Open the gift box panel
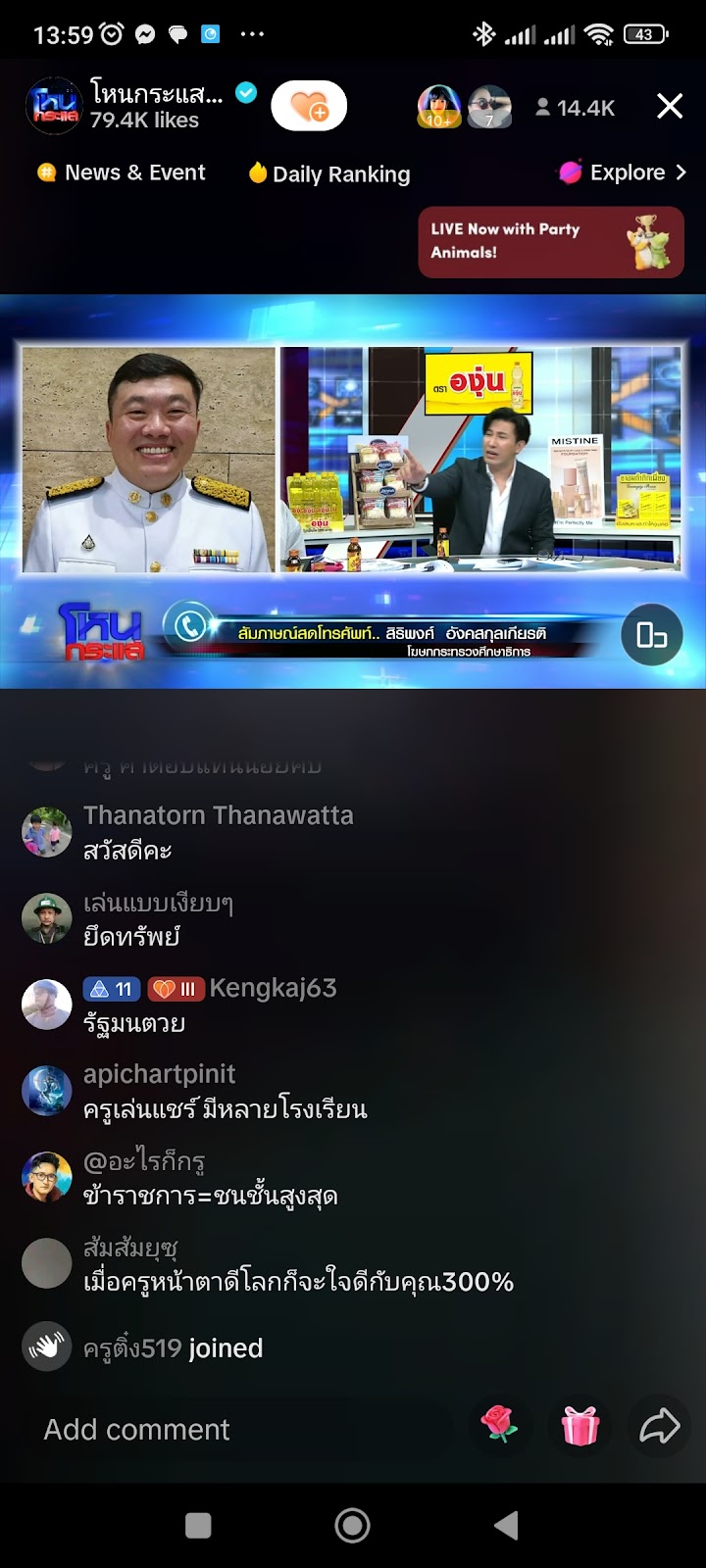Image resolution: width=706 pixels, height=1568 pixels. coord(580,1426)
